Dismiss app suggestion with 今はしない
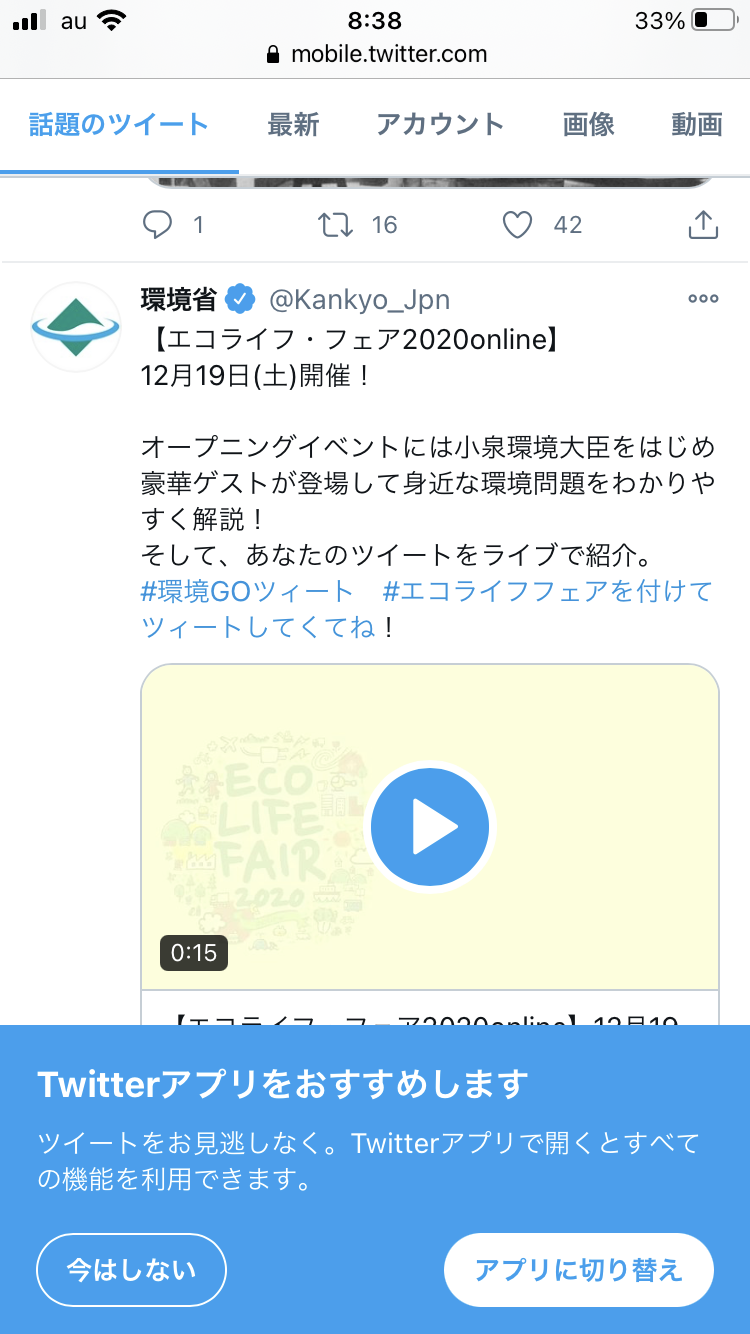The height and width of the screenshot is (1334, 750). pyautogui.click(x=131, y=1270)
